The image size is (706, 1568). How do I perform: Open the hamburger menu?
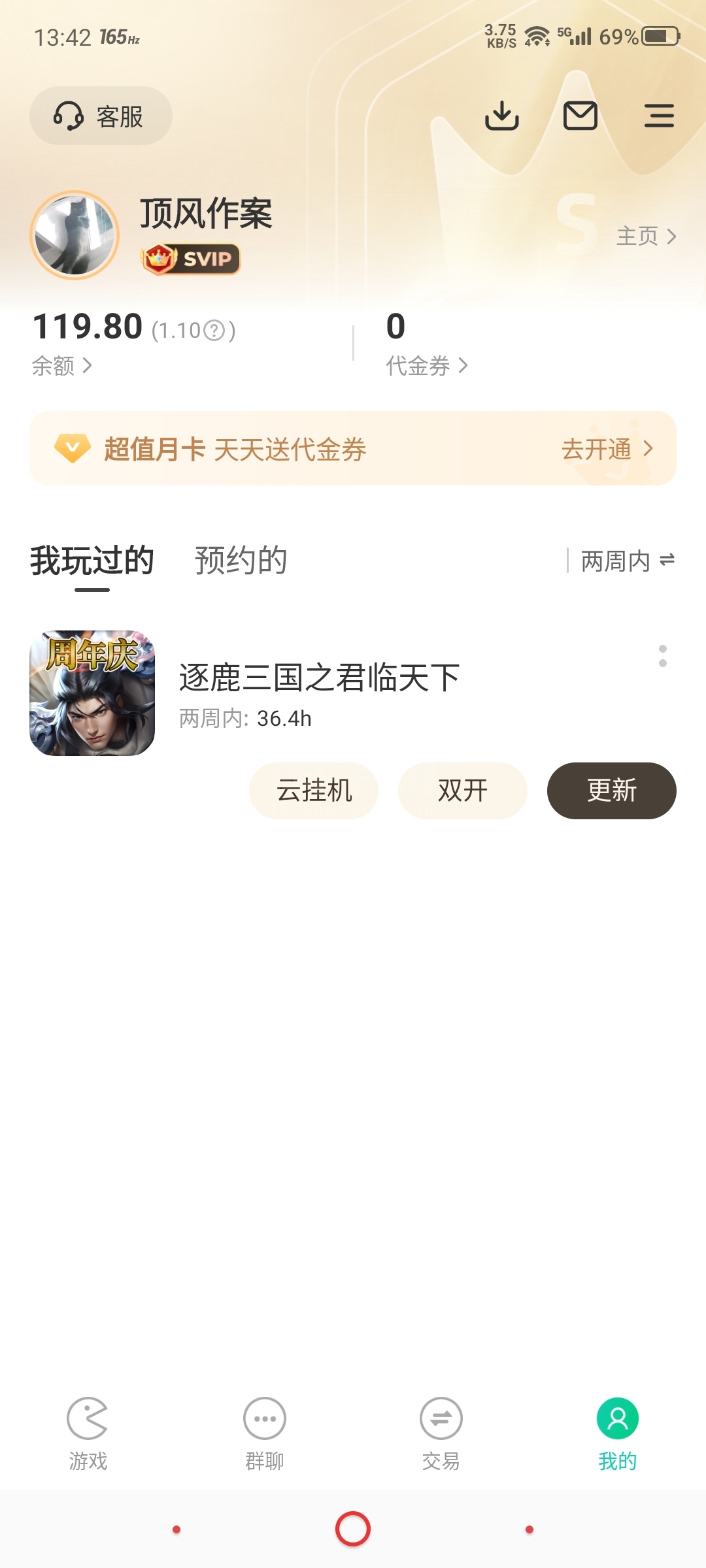(x=659, y=116)
